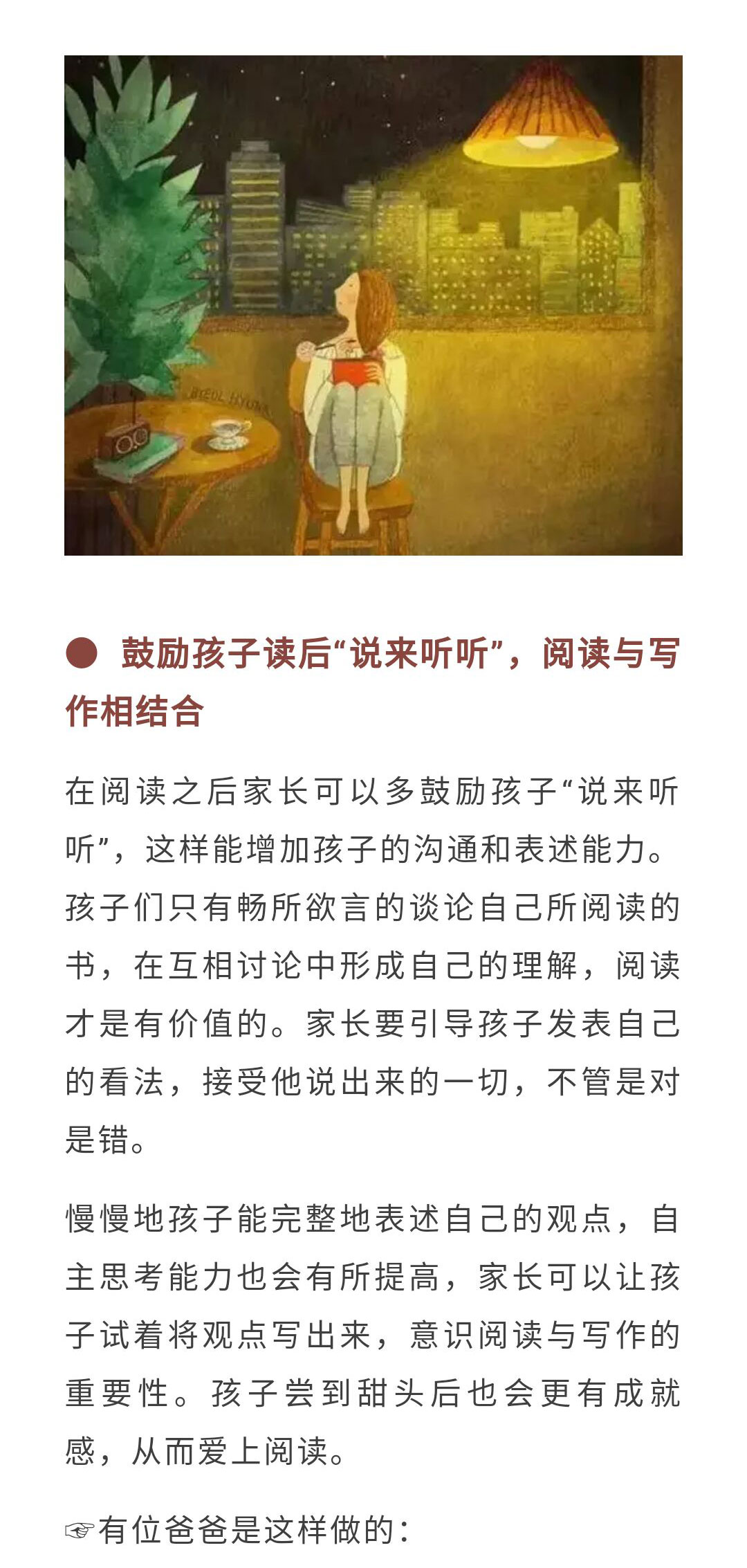Open the illustration of girl under lamp
Screen dimensions: 747x1568
(x=373, y=305)
